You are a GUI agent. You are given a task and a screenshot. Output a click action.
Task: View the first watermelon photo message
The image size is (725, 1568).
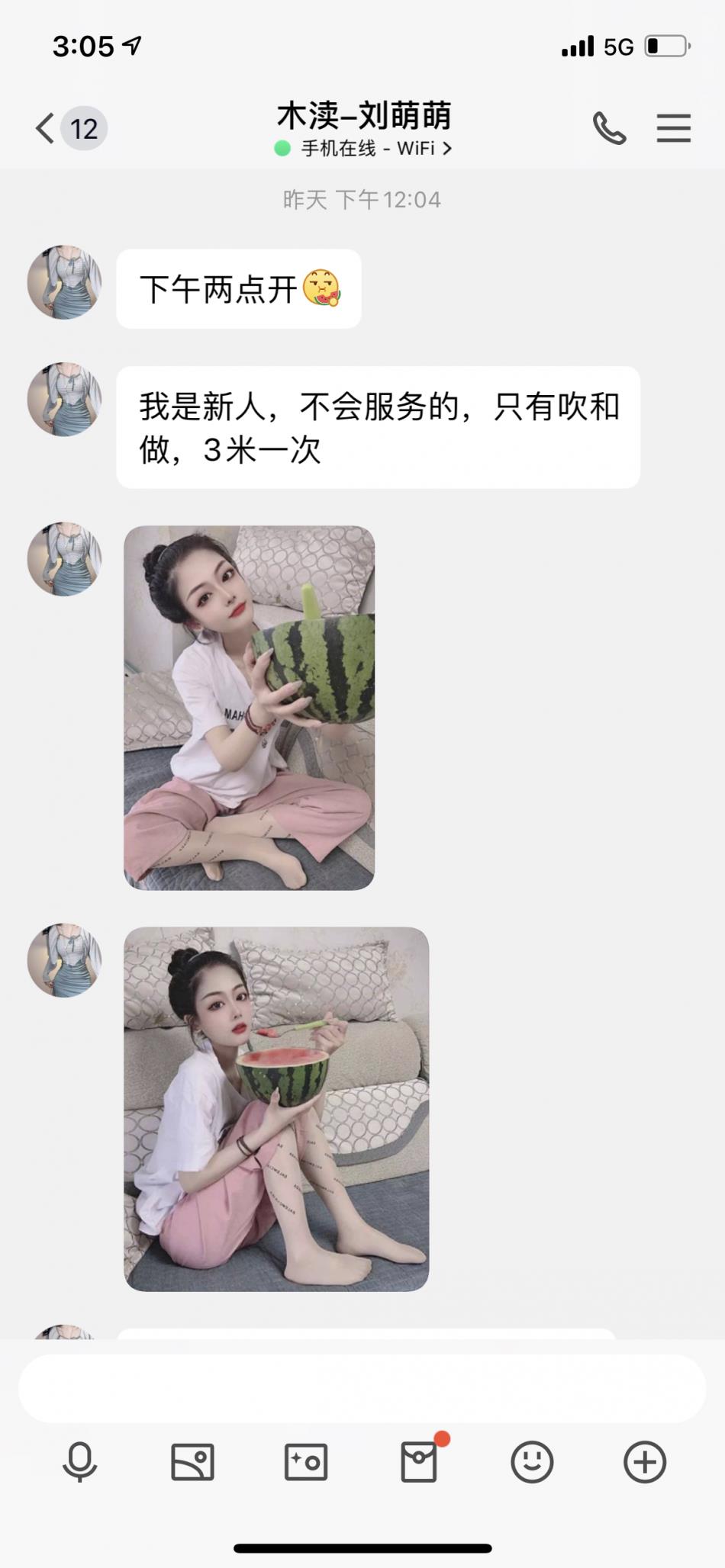250,708
